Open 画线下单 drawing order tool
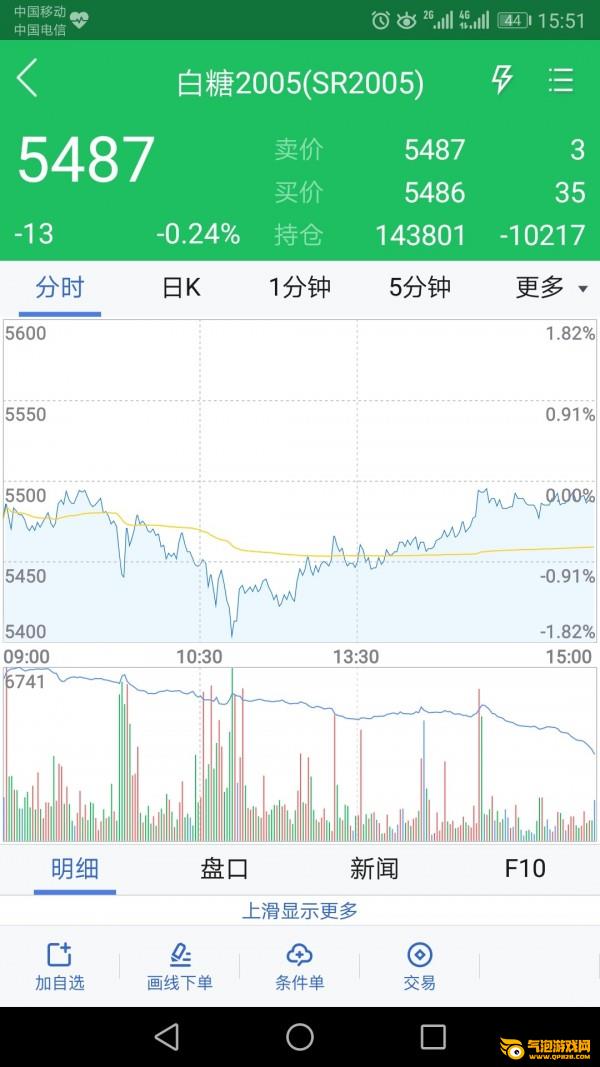 coord(180,966)
